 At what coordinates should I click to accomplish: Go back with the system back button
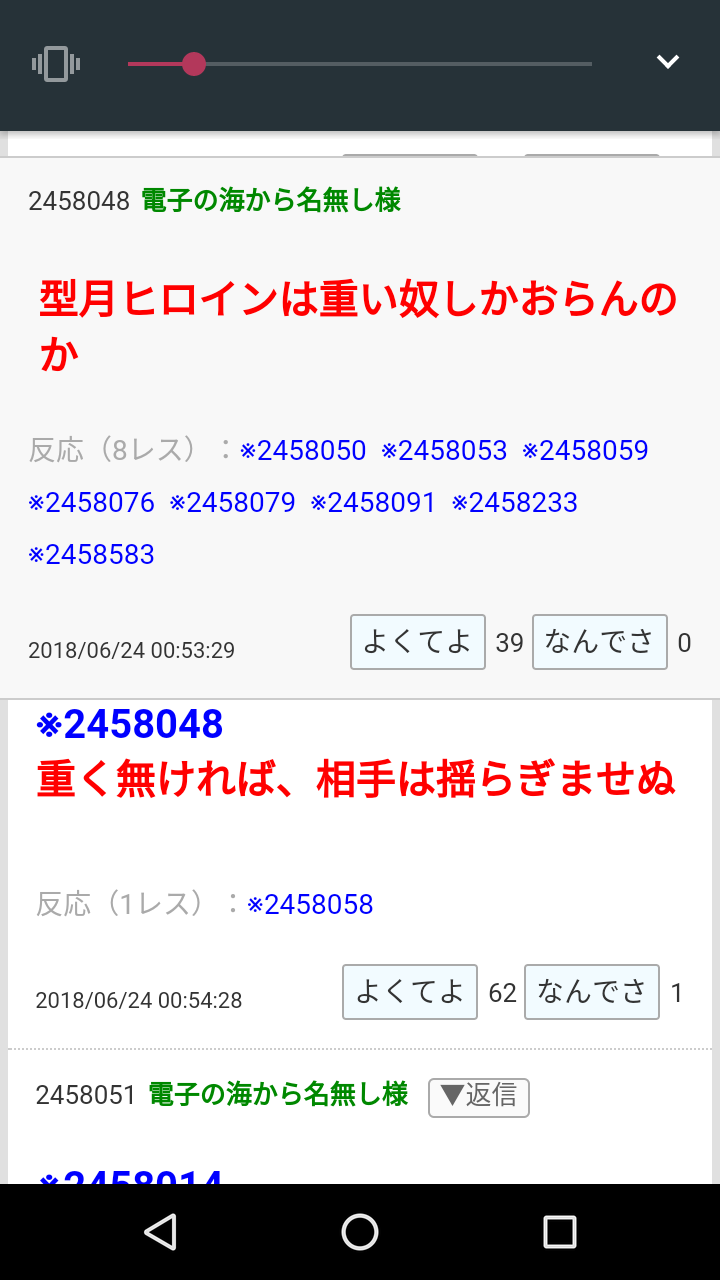pos(160,1232)
